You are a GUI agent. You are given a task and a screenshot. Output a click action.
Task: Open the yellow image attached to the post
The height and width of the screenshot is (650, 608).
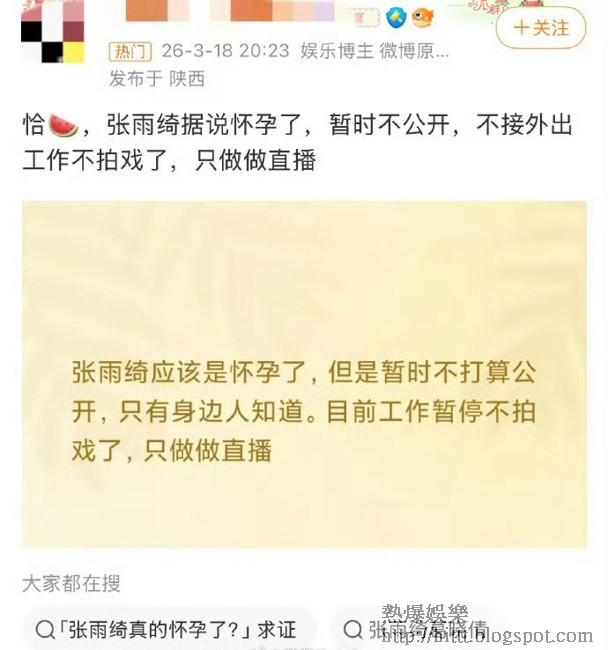pyautogui.click(x=304, y=375)
